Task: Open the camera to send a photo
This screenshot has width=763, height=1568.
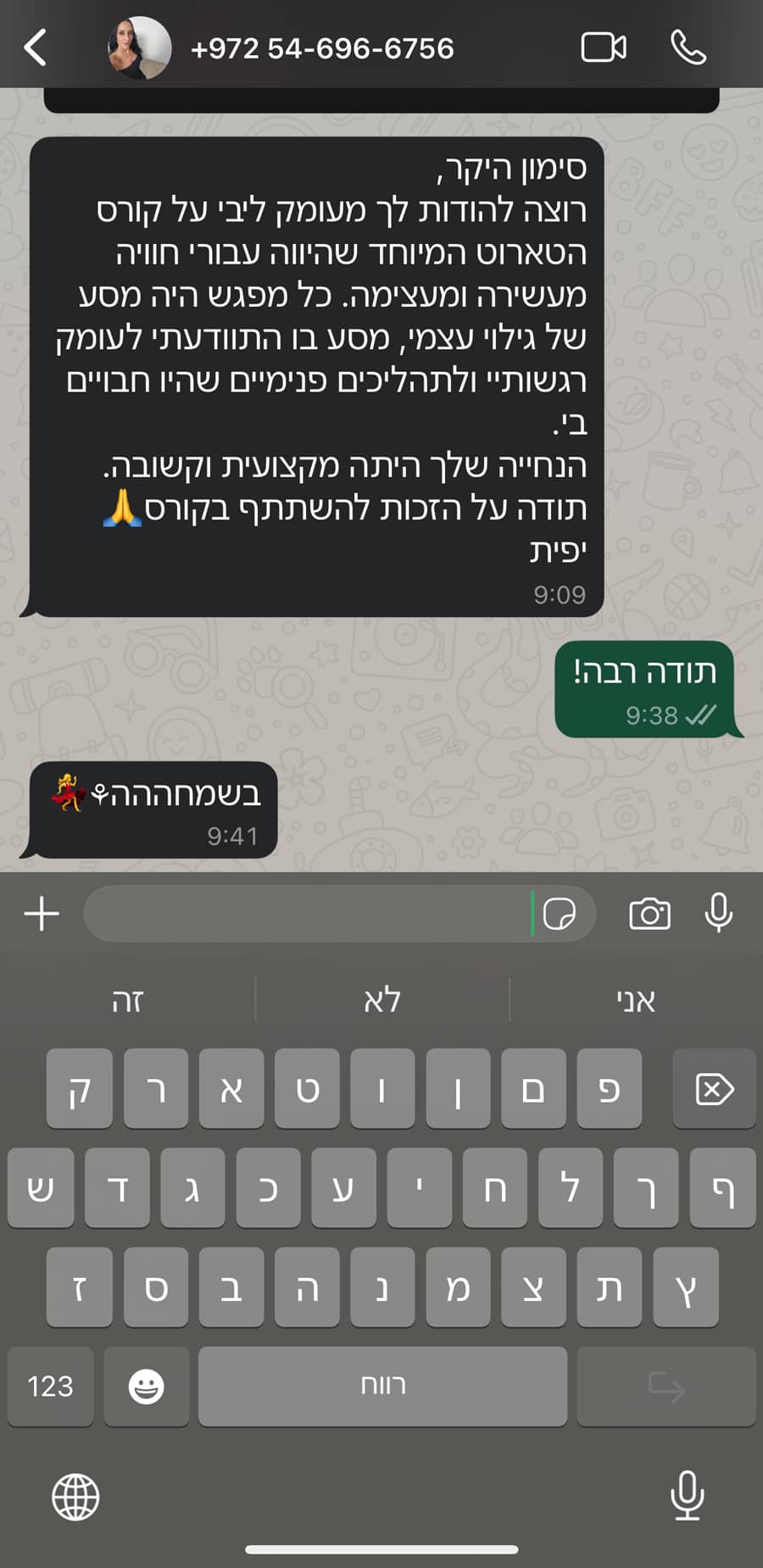Action: [650, 914]
